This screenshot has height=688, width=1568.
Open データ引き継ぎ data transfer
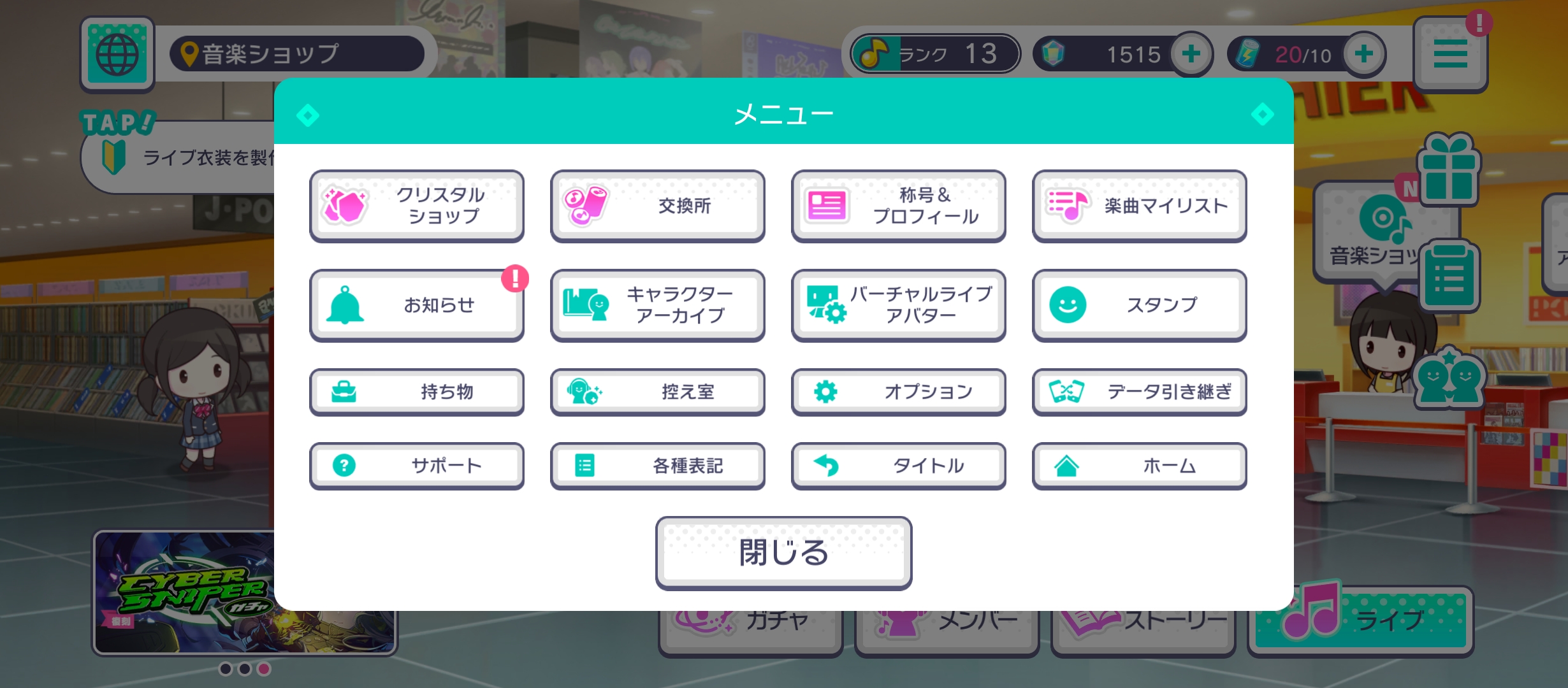(1139, 391)
